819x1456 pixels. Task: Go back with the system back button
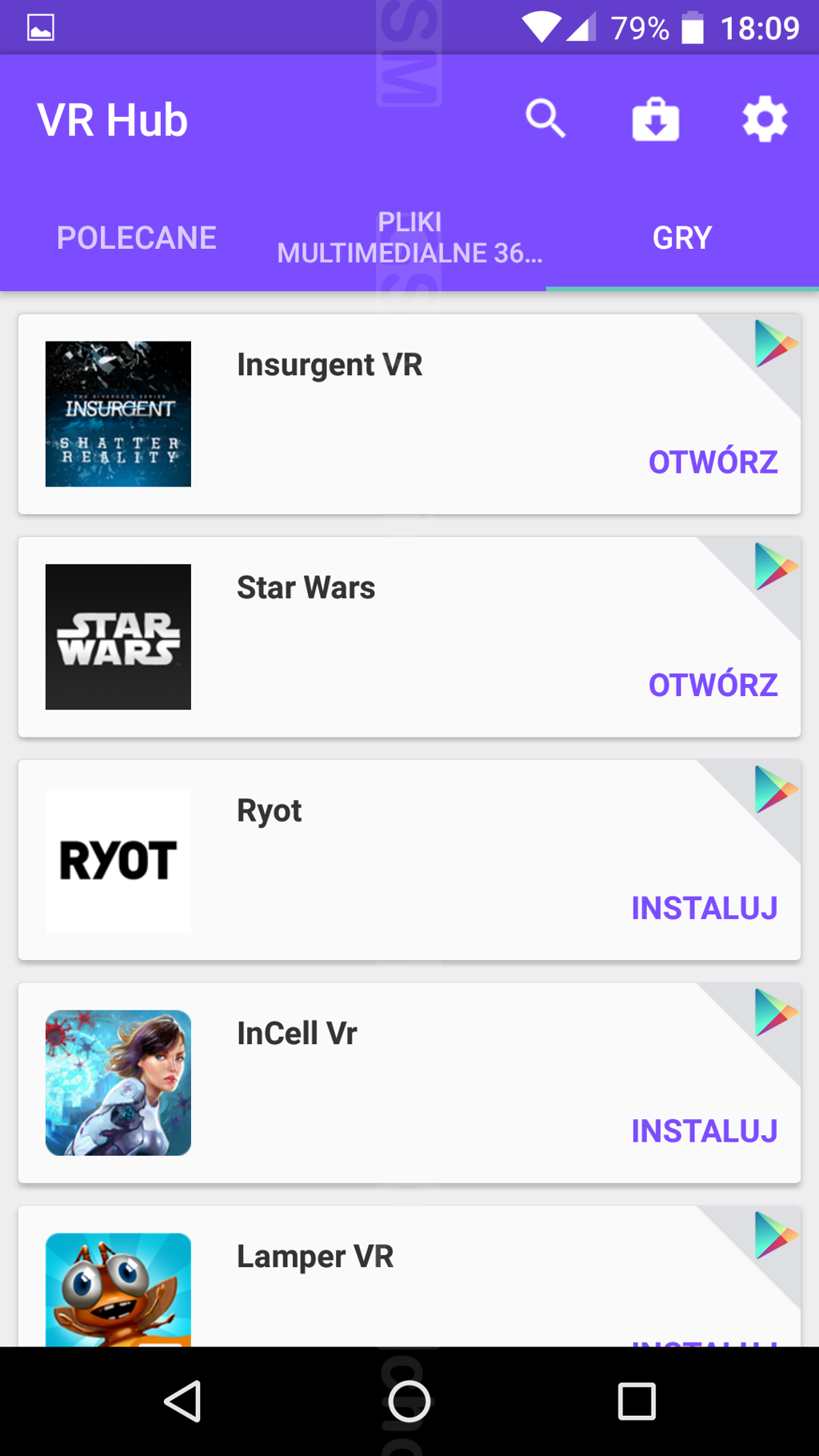(182, 1402)
